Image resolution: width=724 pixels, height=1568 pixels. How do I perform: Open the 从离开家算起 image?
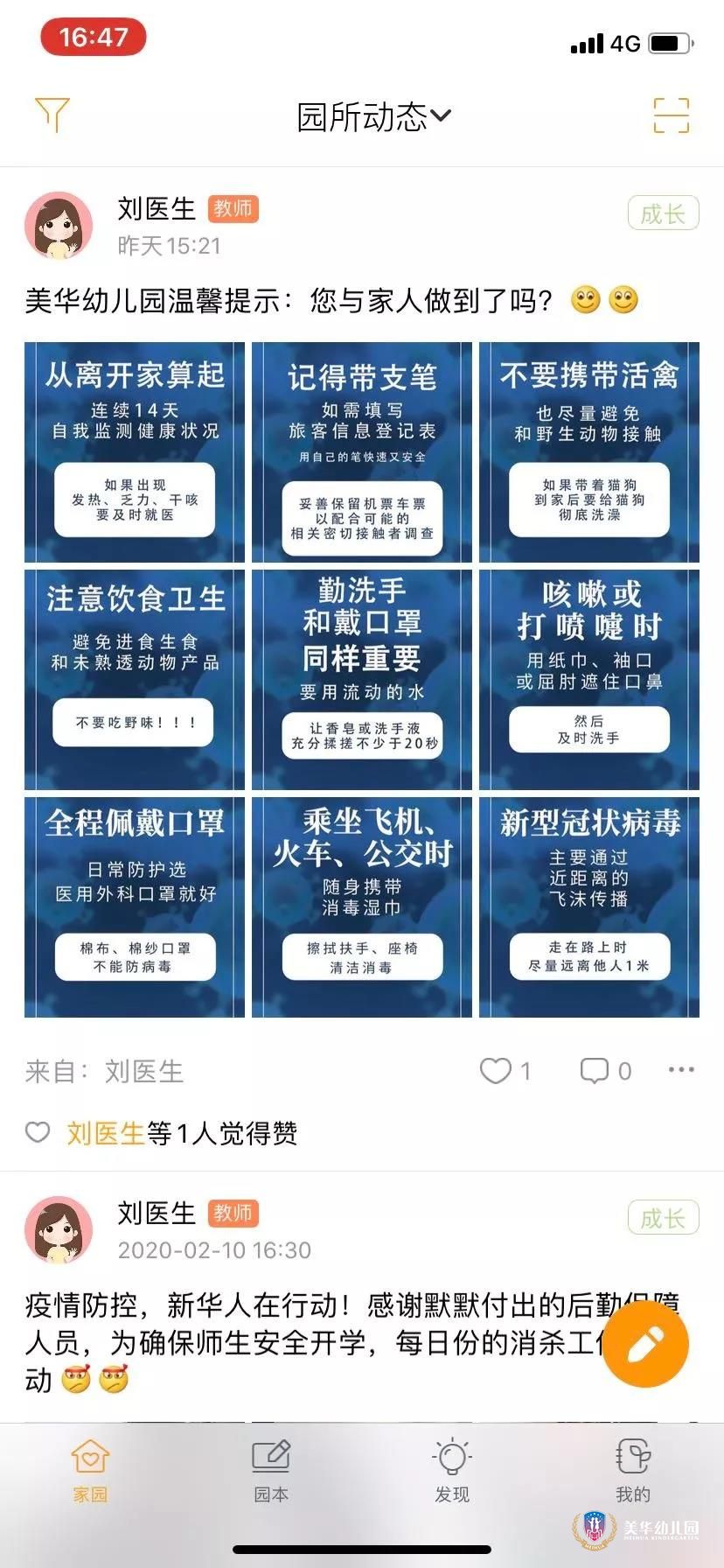point(135,452)
